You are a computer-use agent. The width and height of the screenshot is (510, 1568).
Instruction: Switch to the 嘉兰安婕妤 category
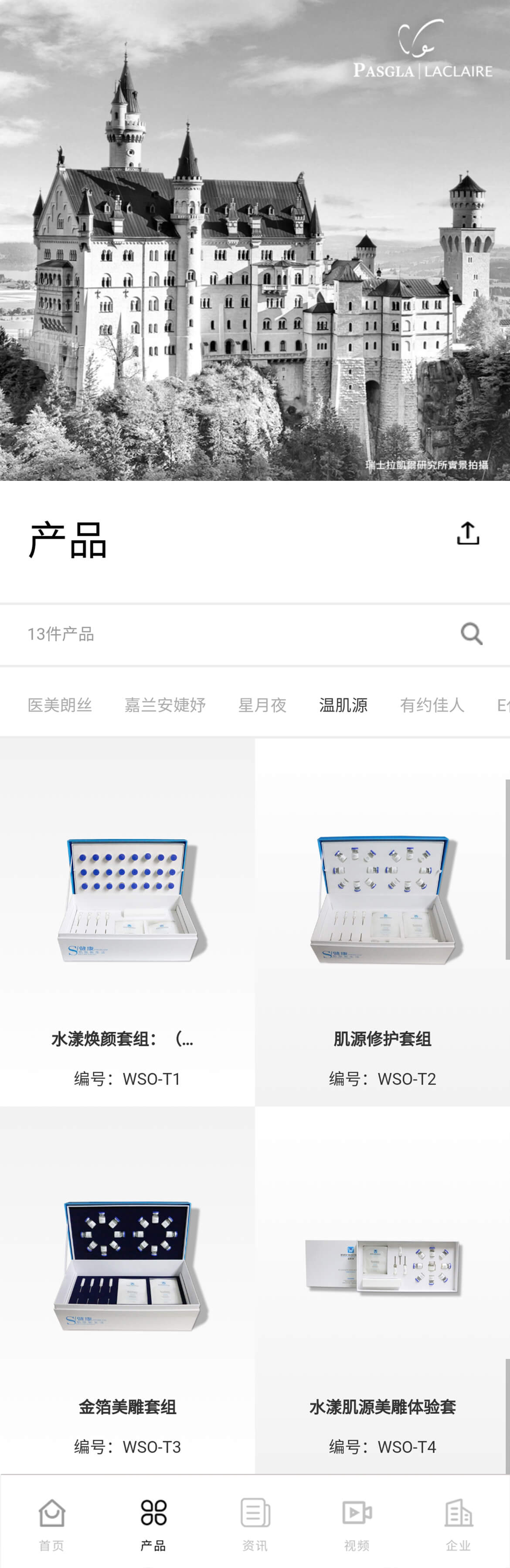pos(165,705)
